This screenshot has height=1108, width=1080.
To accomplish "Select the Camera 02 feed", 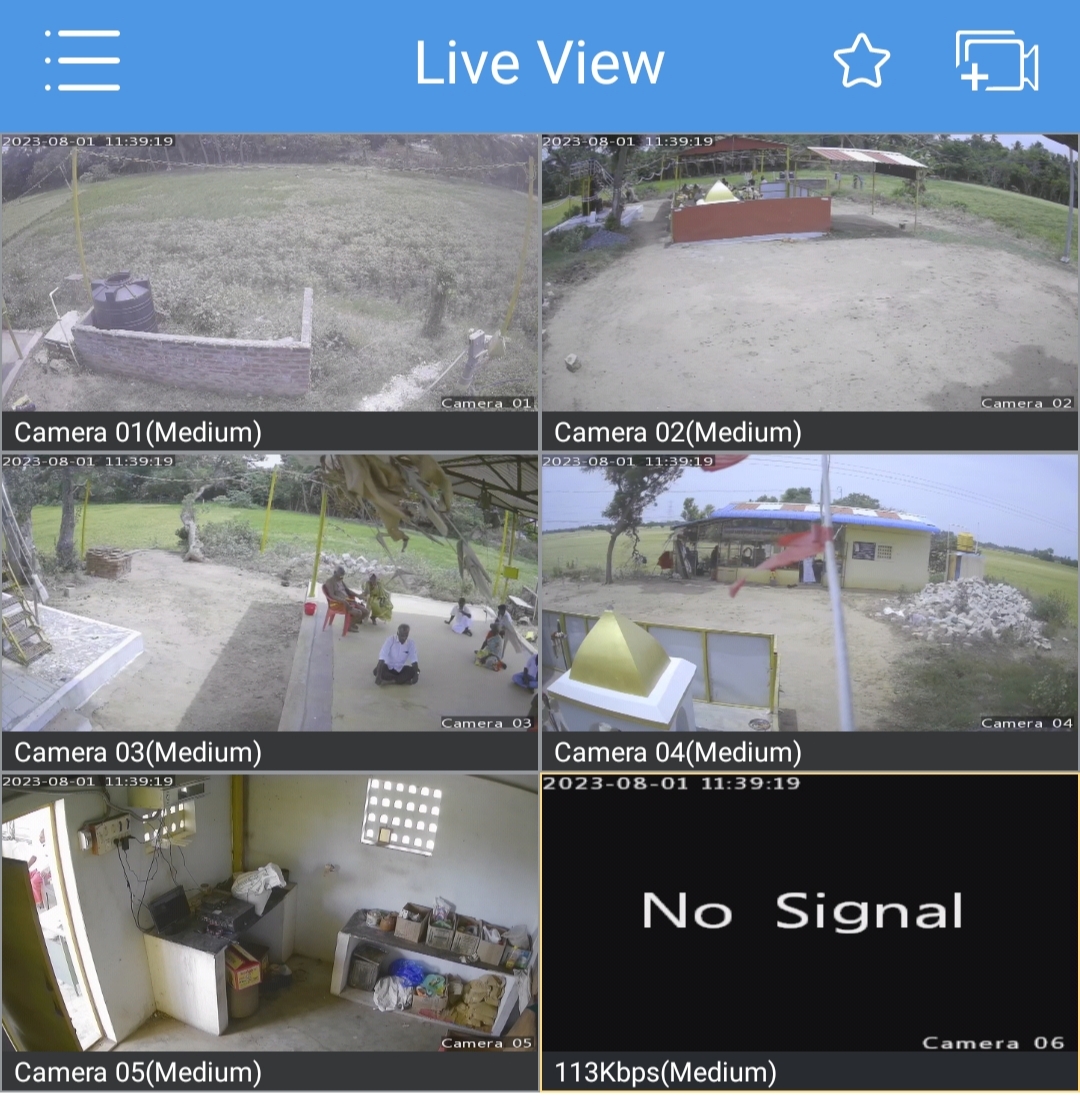I will pyautogui.click(x=809, y=273).
